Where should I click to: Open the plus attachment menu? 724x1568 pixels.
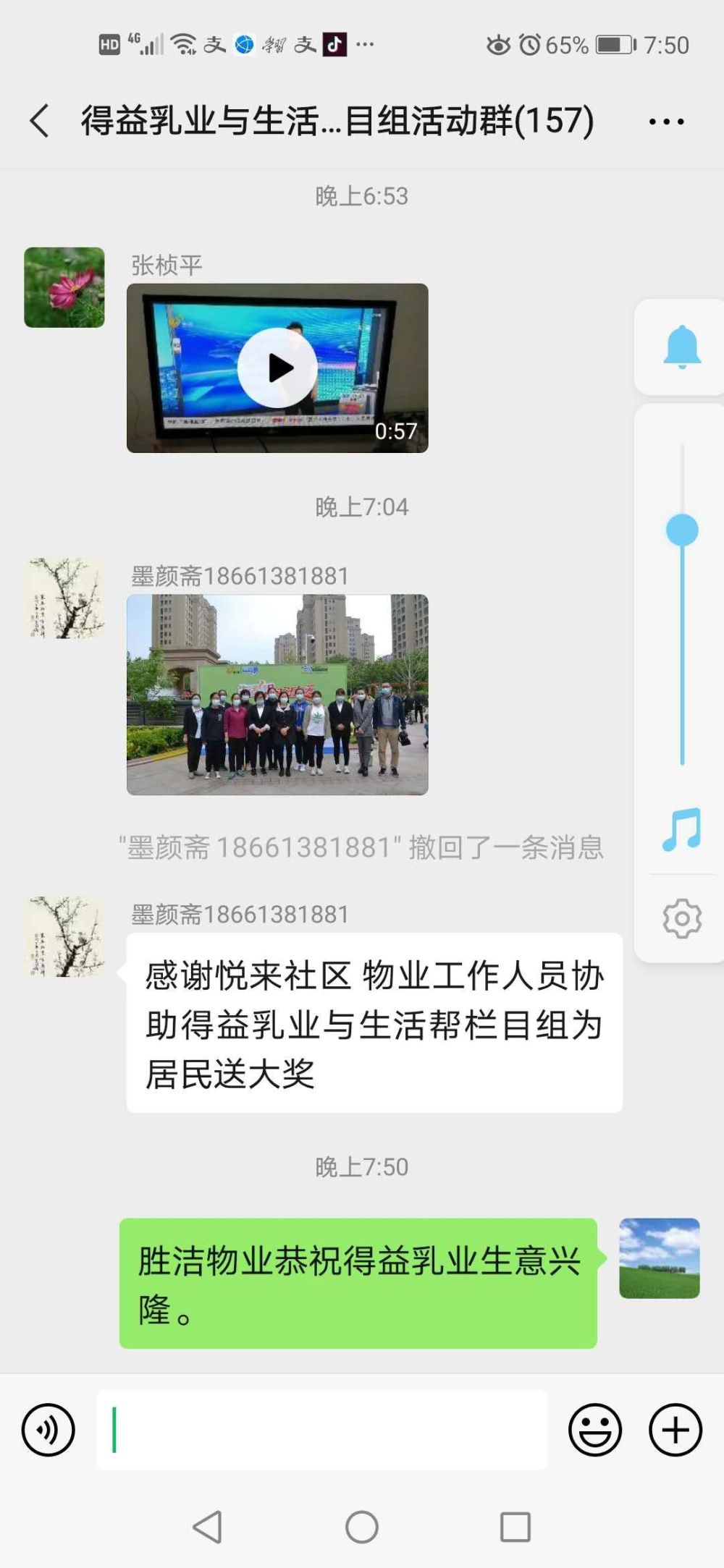[674, 1429]
